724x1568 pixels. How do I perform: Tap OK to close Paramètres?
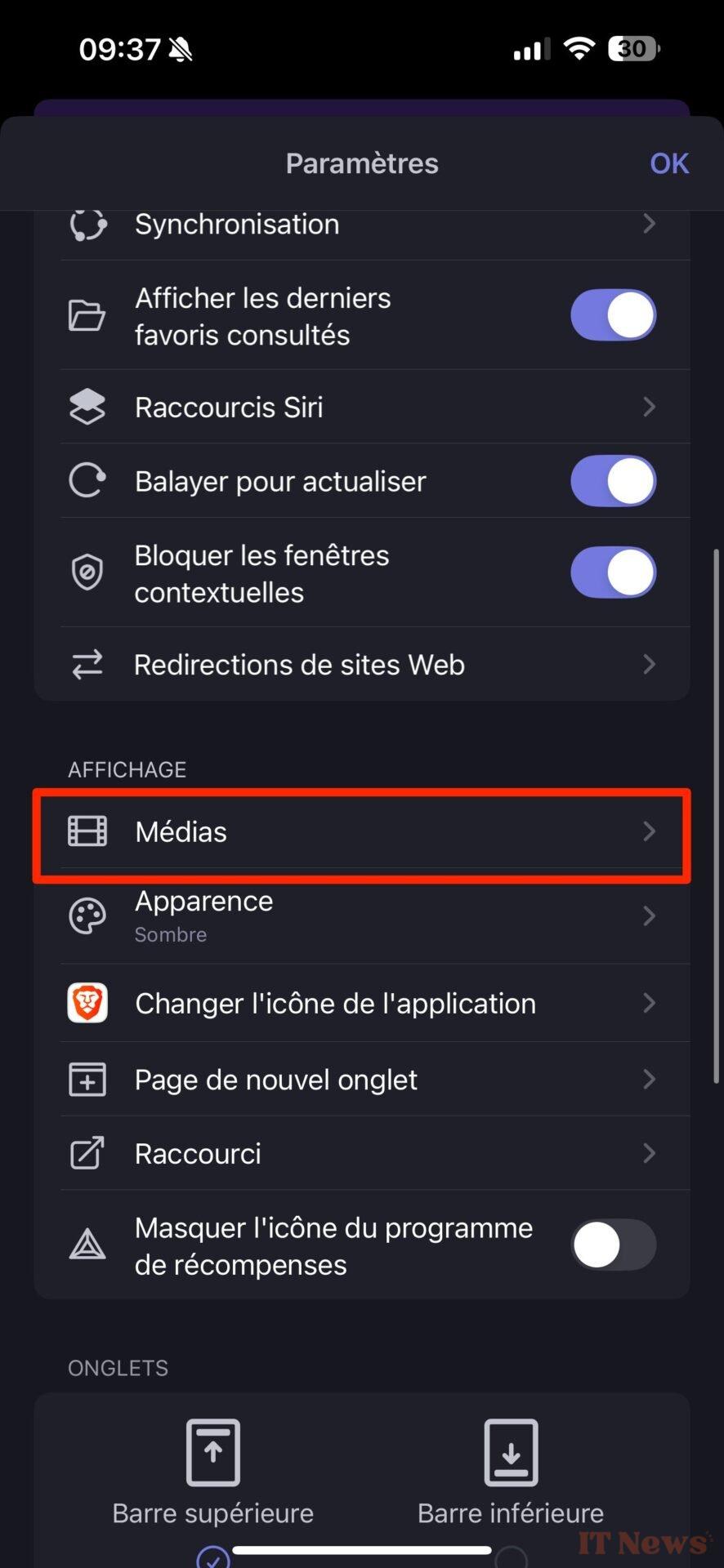pos(668,163)
